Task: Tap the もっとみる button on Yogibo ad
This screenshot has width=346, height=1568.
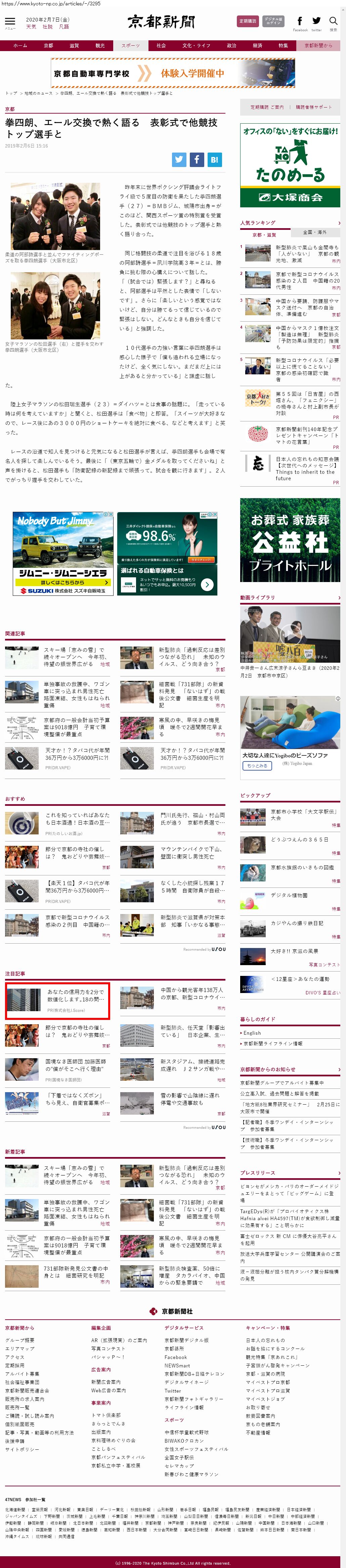Action: tap(257, 766)
